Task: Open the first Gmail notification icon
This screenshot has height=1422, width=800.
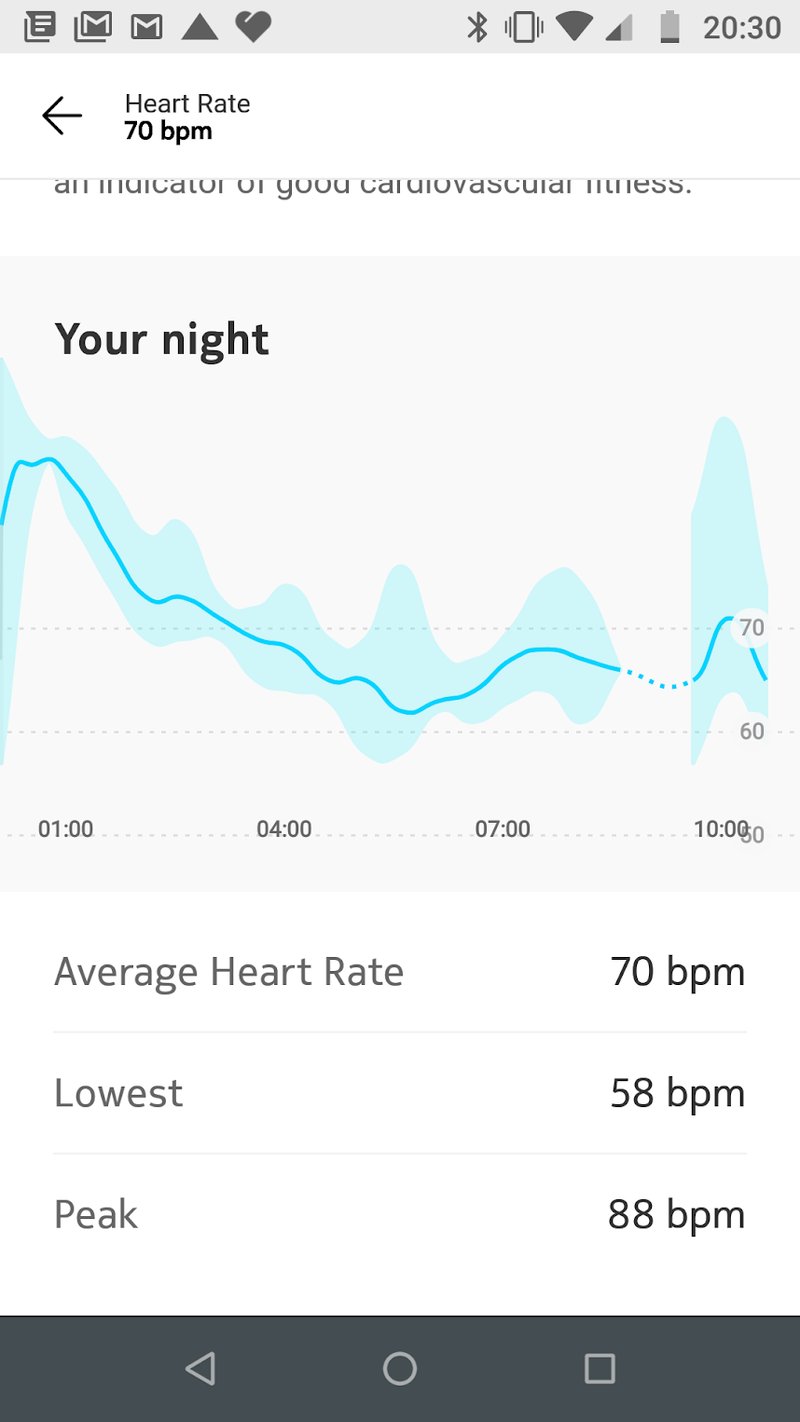Action: [93, 27]
